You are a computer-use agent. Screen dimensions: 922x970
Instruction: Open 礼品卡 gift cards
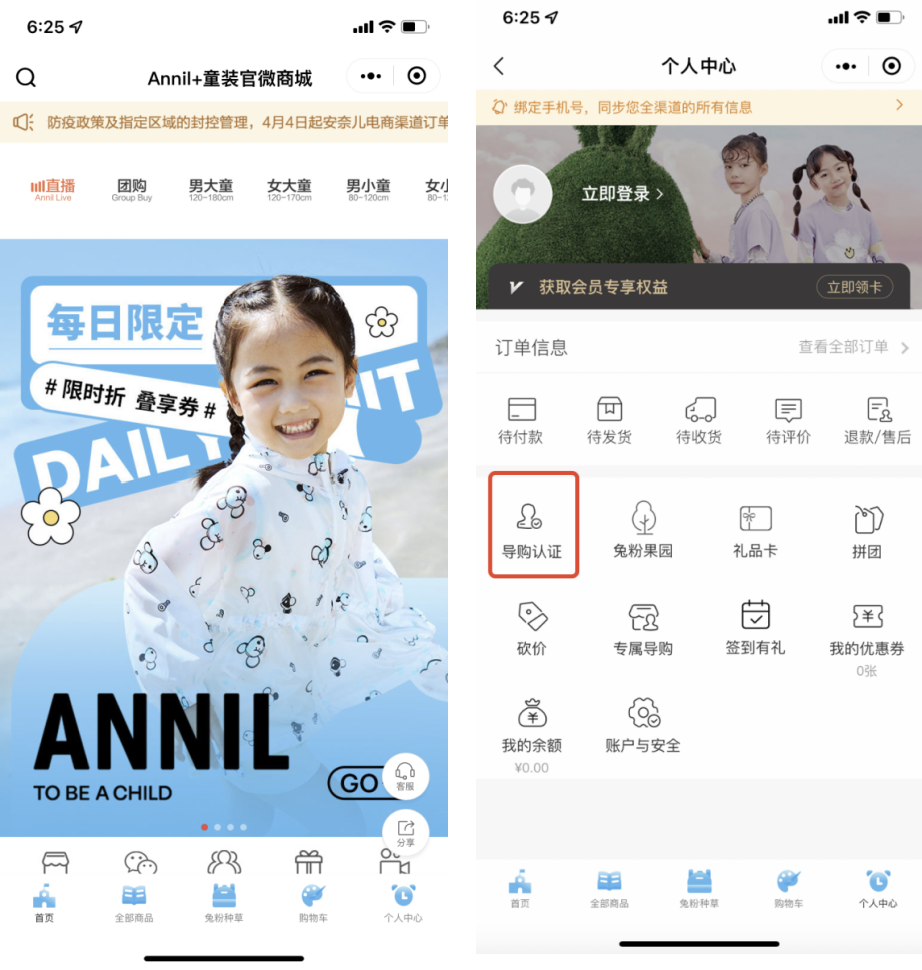coord(755,531)
